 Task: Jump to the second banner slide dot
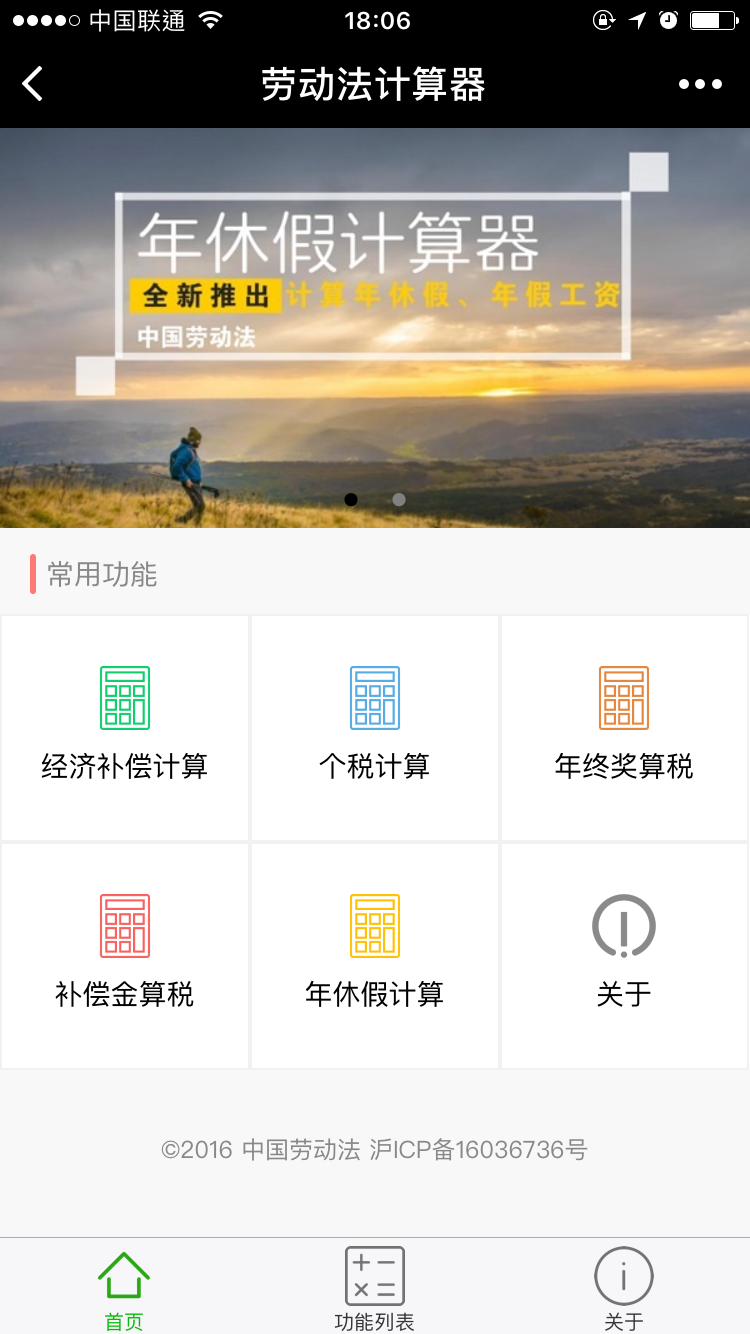click(x=399, y=499)
